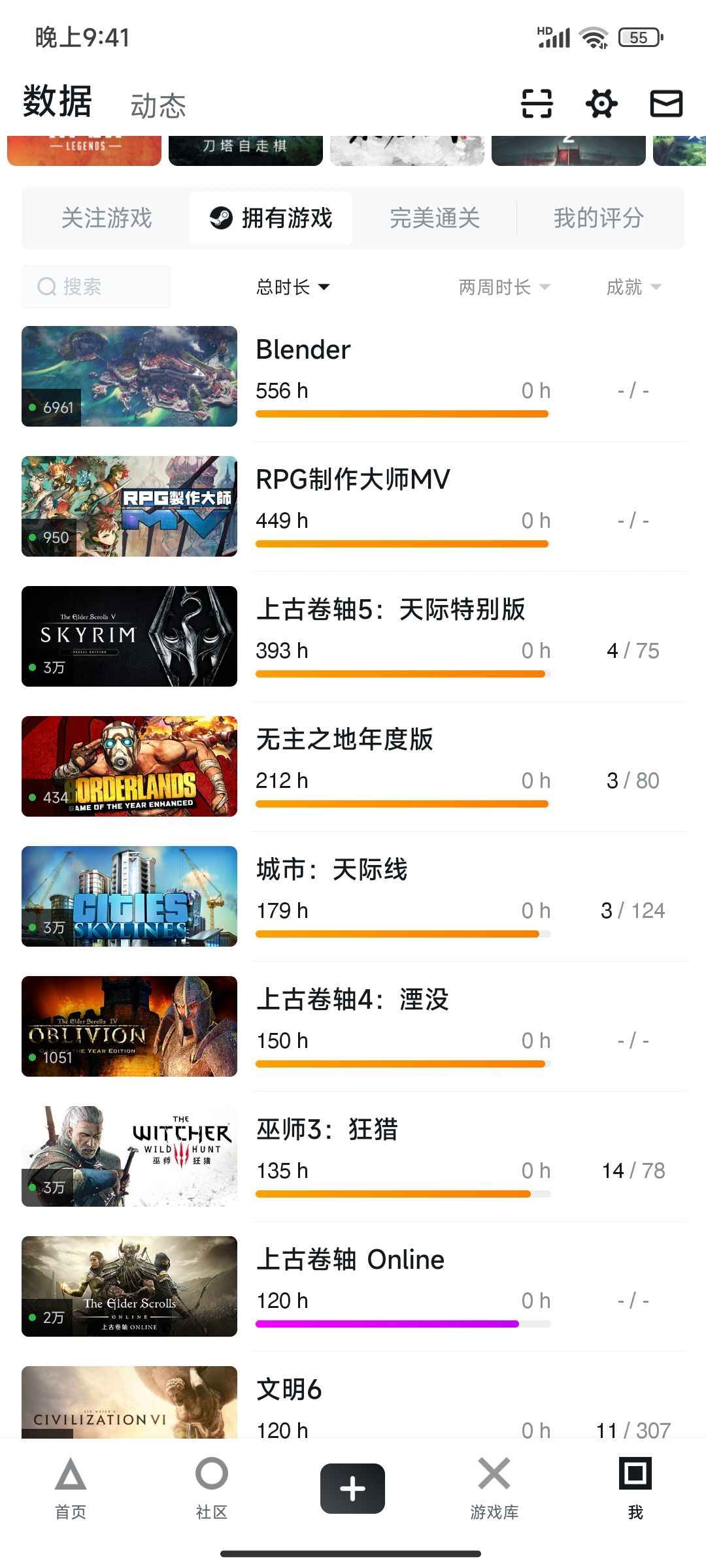Switch to the 动态 tab
The image size is (706, 1568).
[x=158, y=106]
